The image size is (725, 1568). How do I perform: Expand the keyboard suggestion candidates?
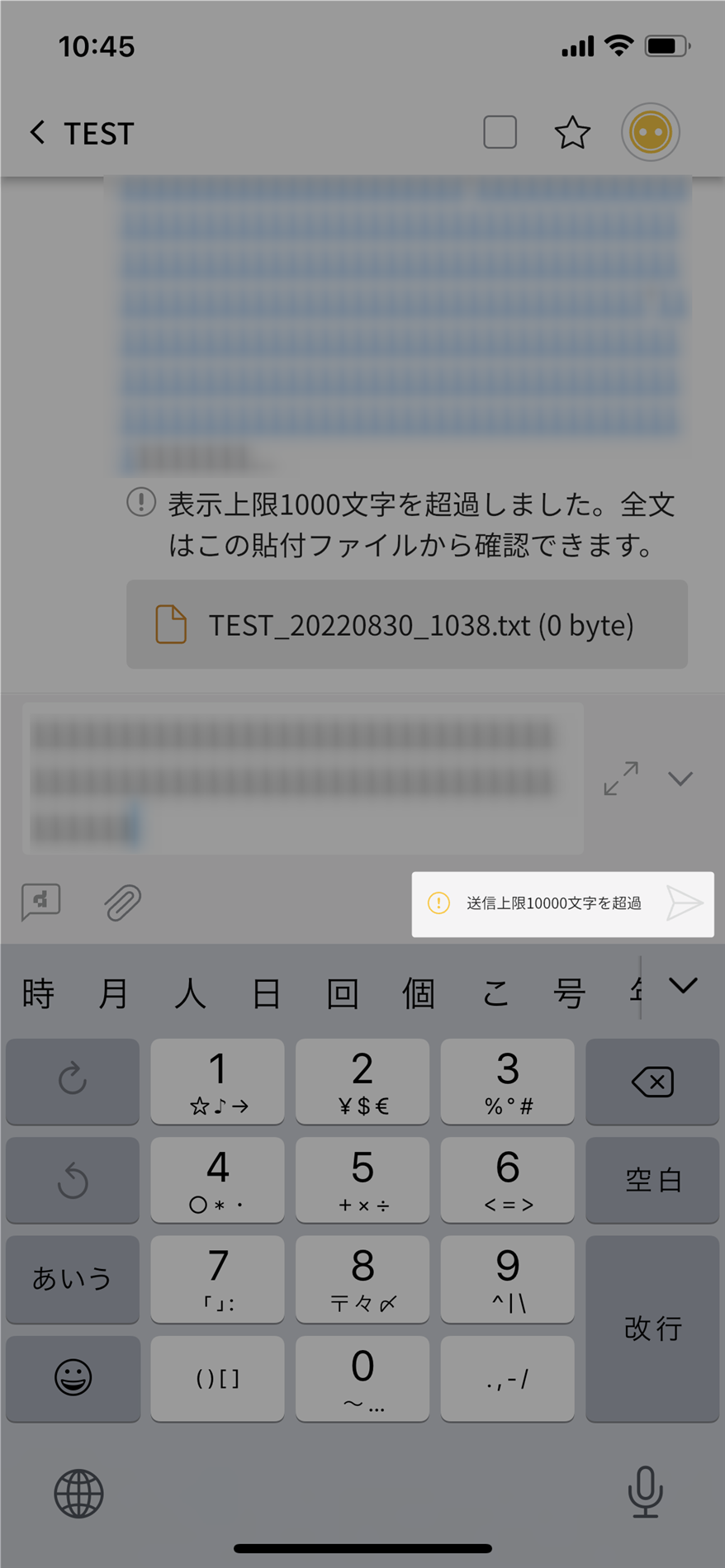pos(684,986)
